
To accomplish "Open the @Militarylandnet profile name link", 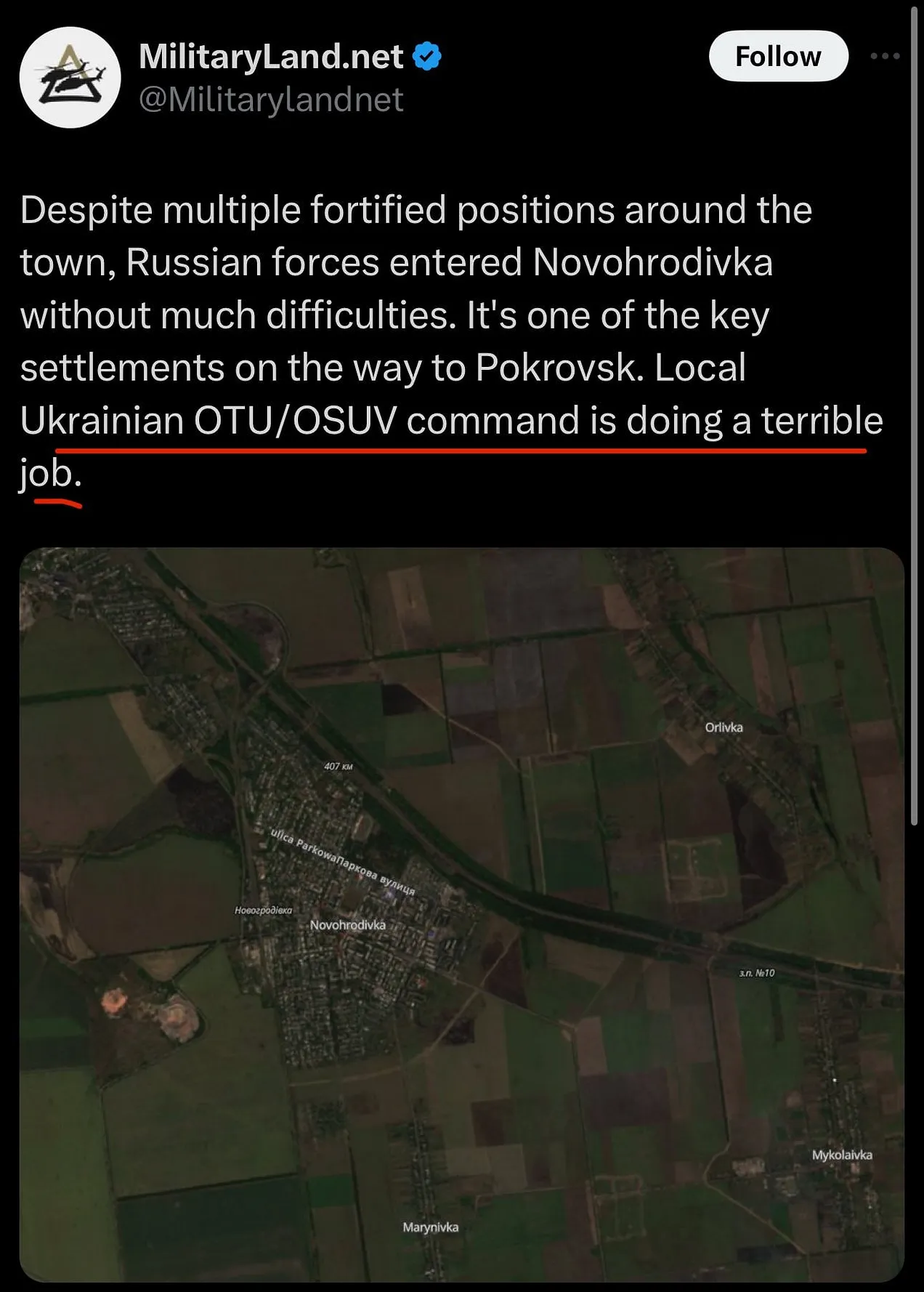I will (270, 100).
